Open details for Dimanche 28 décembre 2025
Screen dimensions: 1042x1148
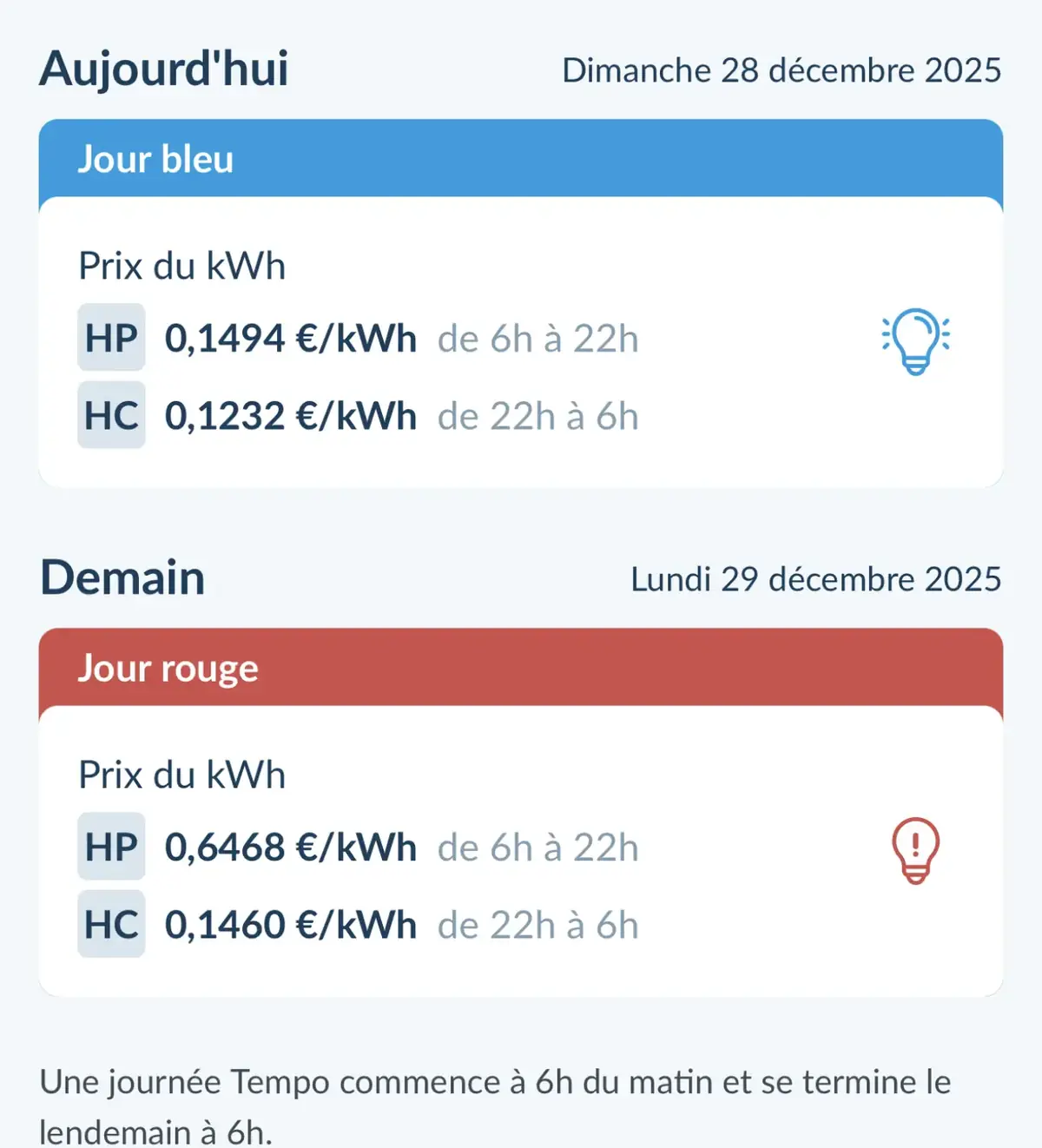click(782, 71)
